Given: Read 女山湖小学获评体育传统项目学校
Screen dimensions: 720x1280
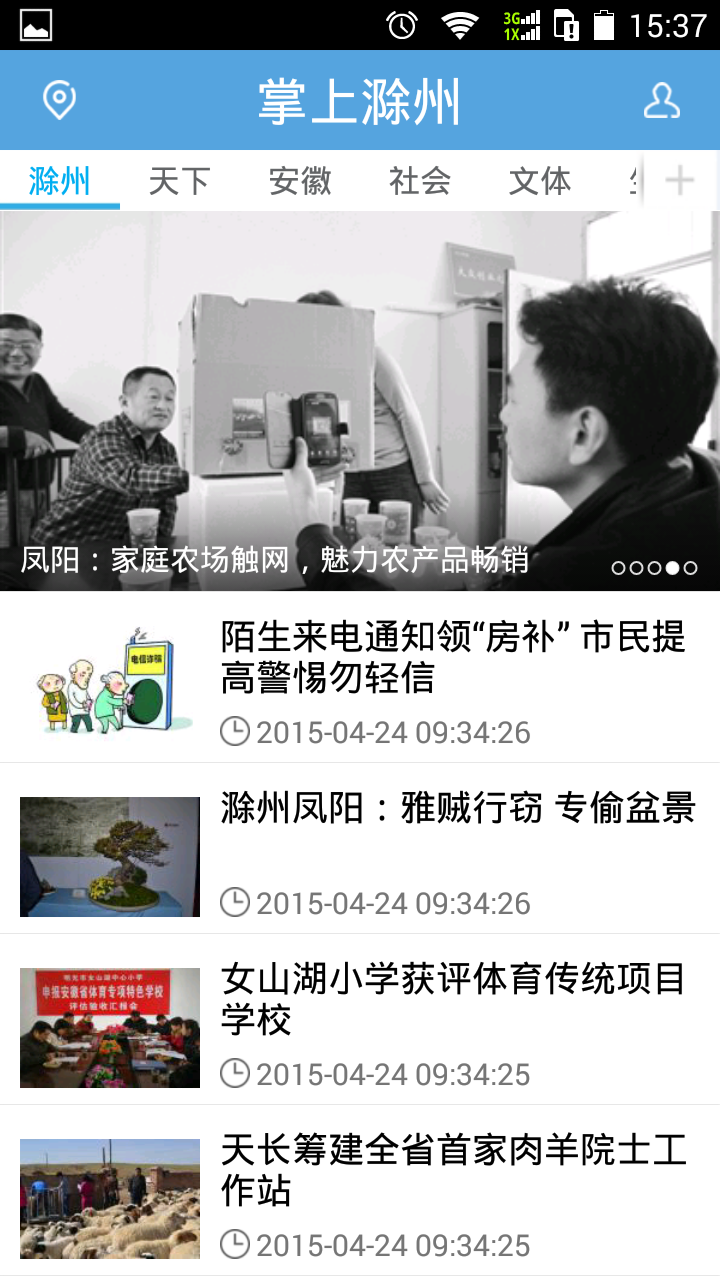Looking at the screenshot, I should (x=452, y=998).
